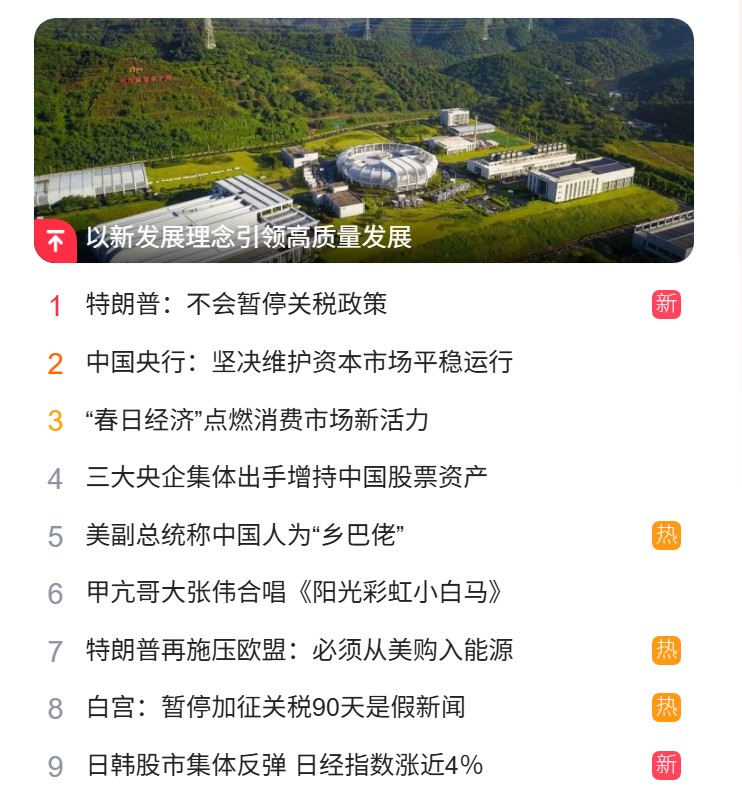Click the orange ranking number 2

click(54, 364)
